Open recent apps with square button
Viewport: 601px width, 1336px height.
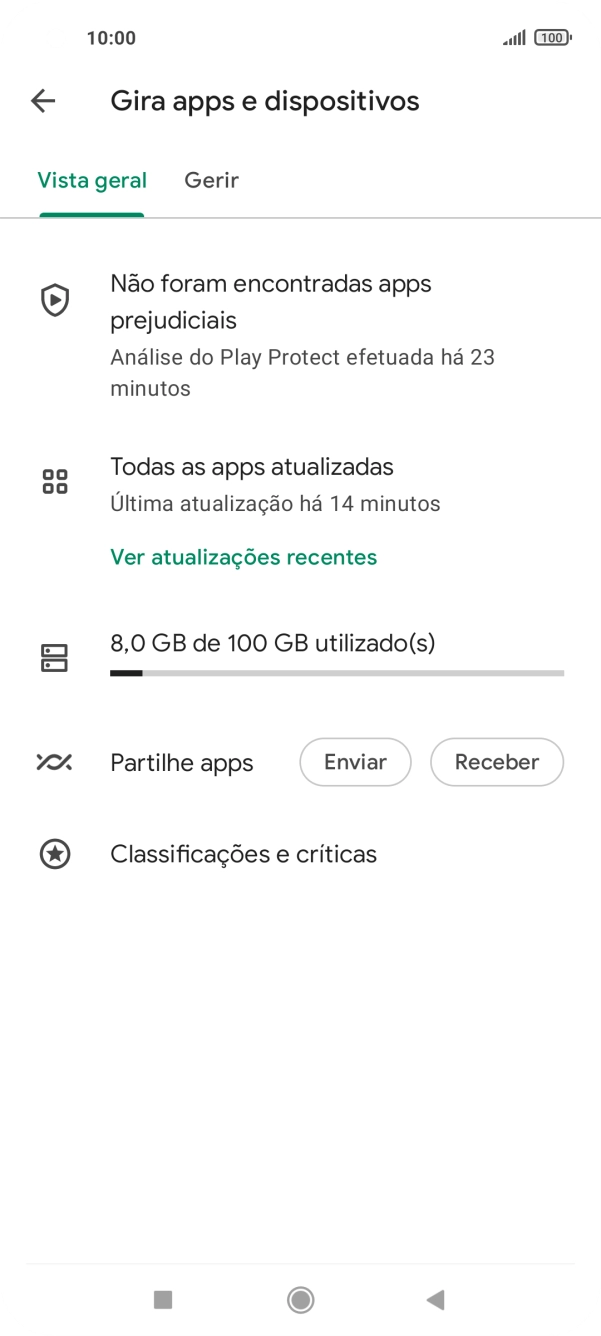[x=163, y=1299]
